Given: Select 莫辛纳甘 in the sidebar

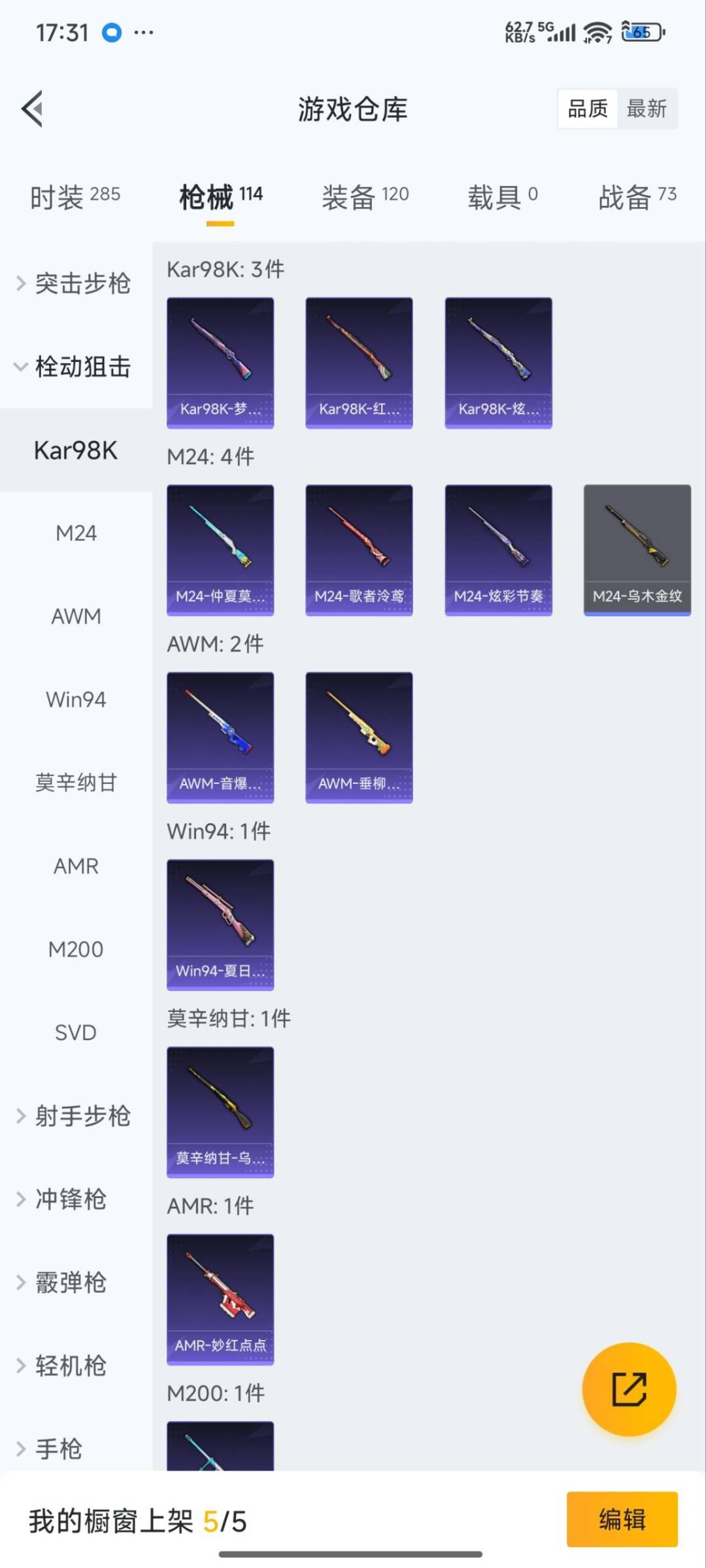Looking at the screenshot, I should pos(76,782).
